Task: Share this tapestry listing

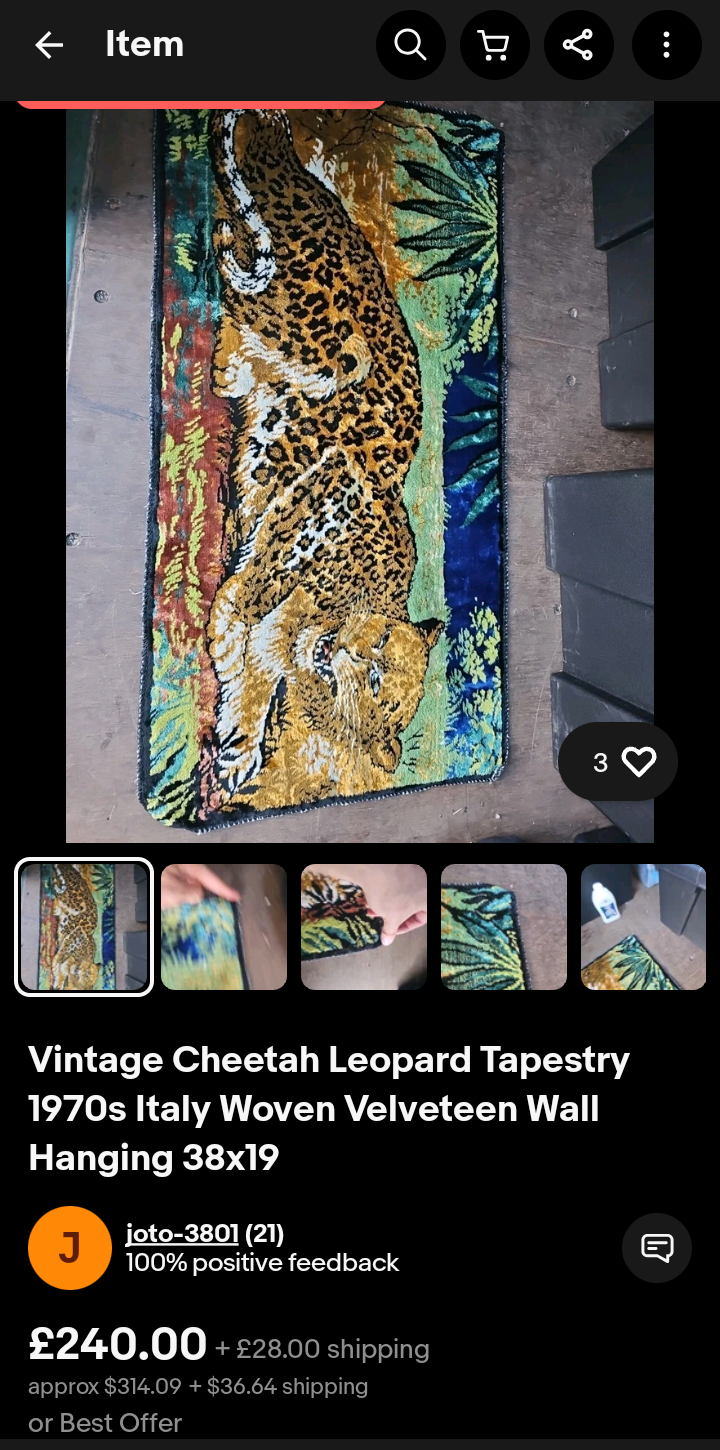Action: 578,45
